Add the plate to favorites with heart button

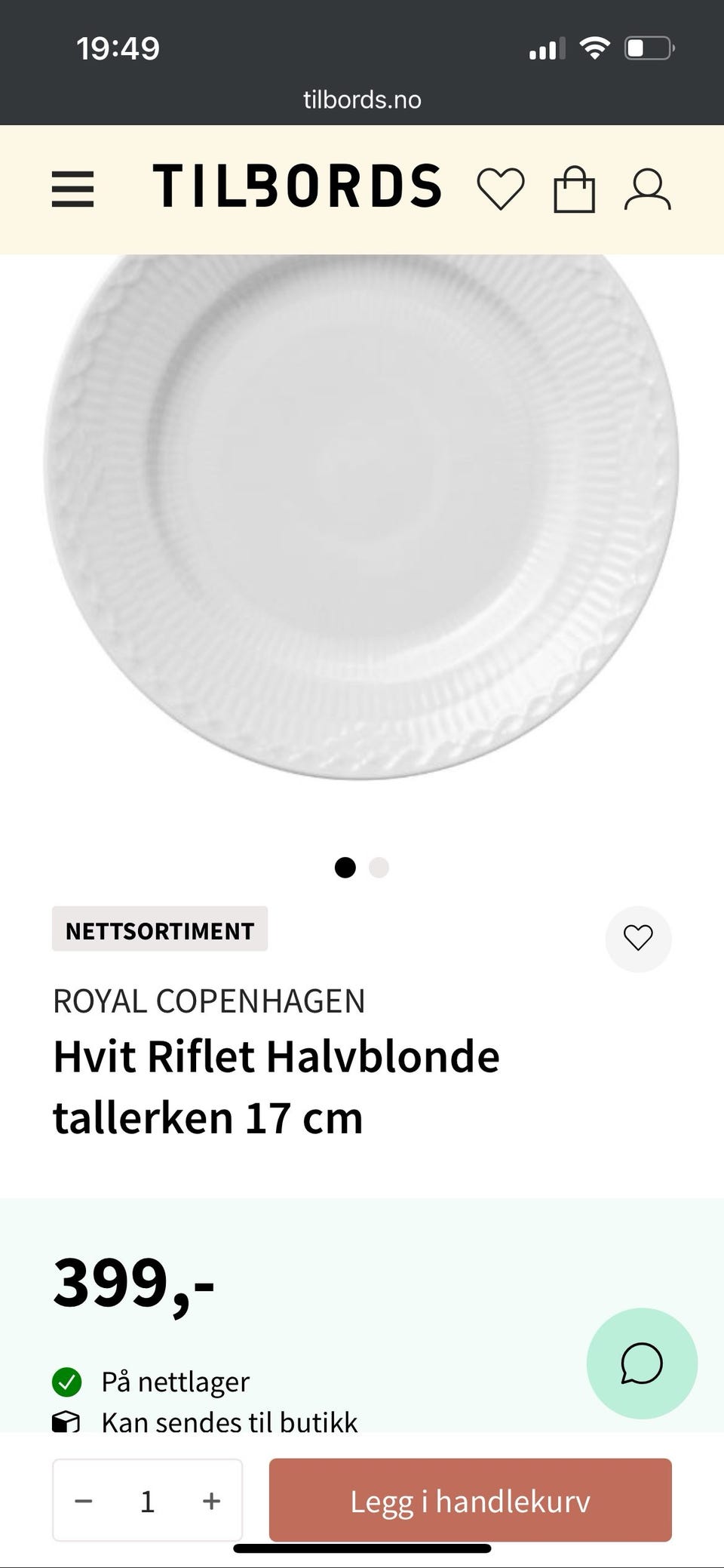tap(638, 937)
